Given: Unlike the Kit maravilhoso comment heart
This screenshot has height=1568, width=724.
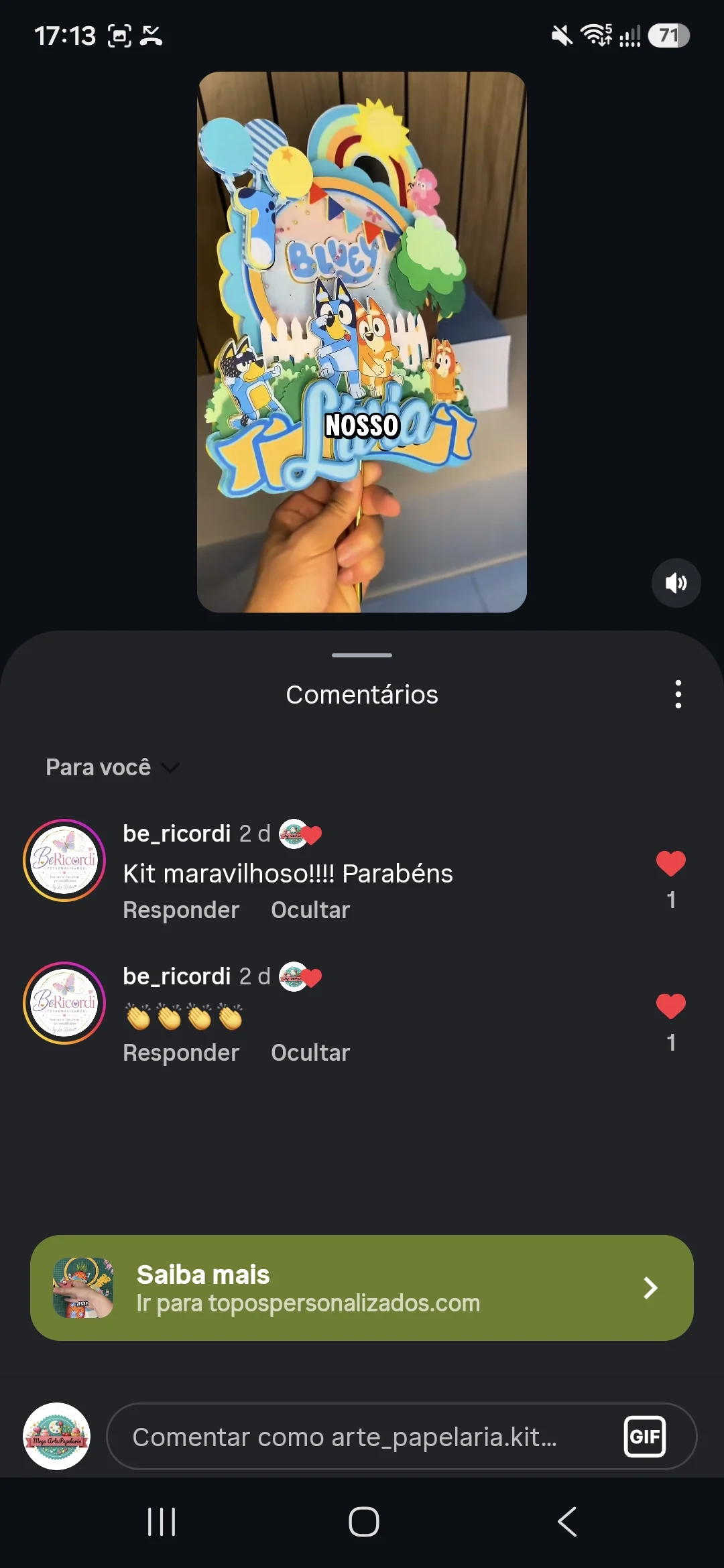Looking at the screenshot, I should pos(670,864).
